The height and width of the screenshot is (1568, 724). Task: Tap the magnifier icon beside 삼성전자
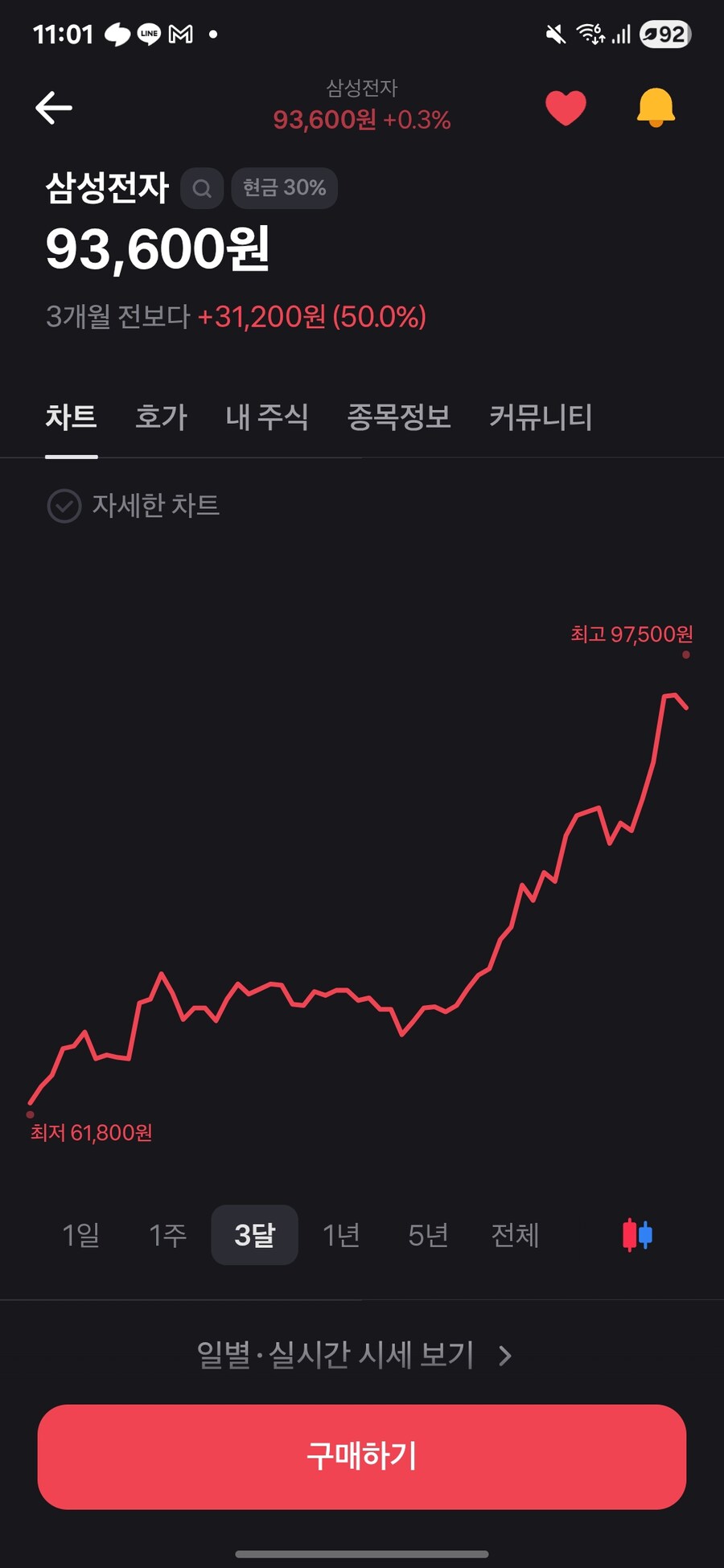(x=202, y=188)
